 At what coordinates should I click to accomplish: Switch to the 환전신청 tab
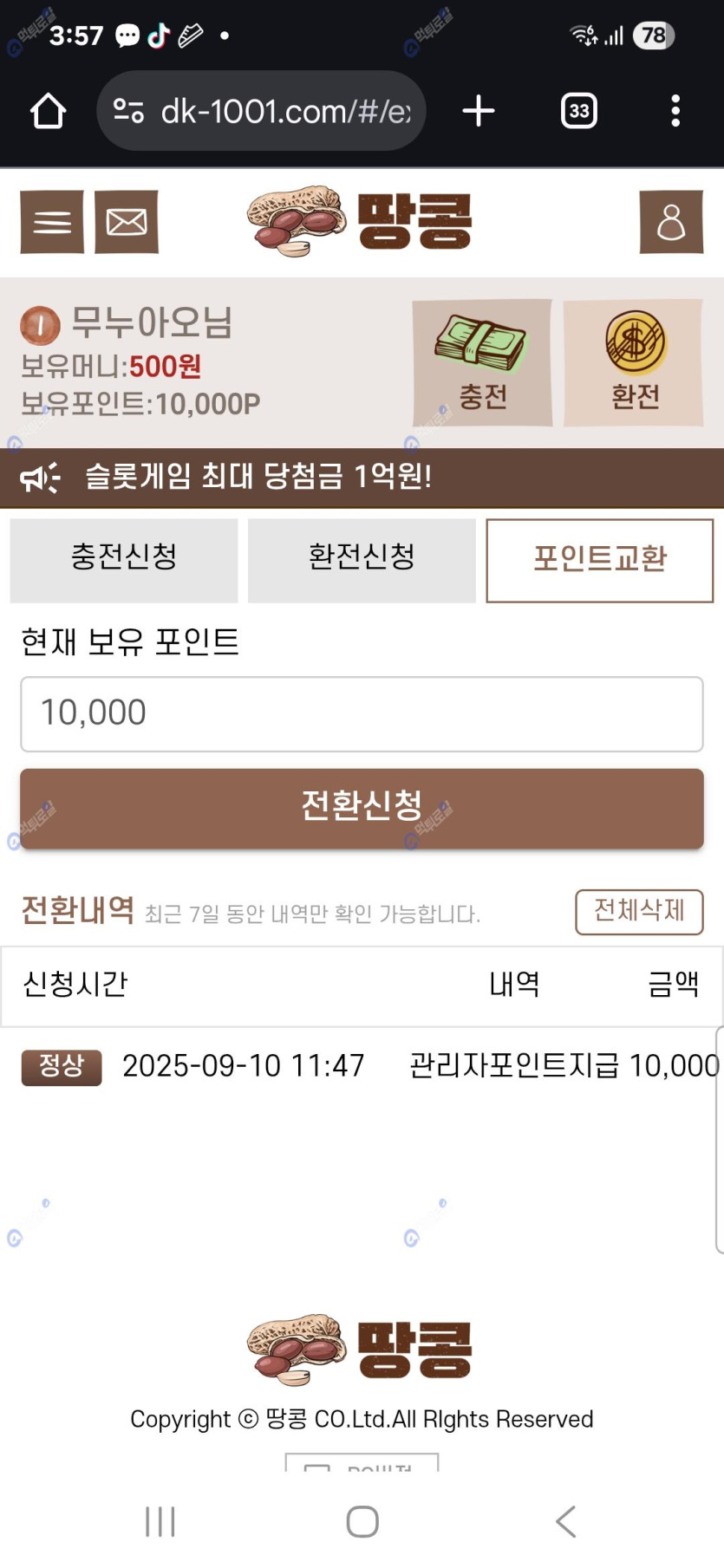tap(362, 560)
